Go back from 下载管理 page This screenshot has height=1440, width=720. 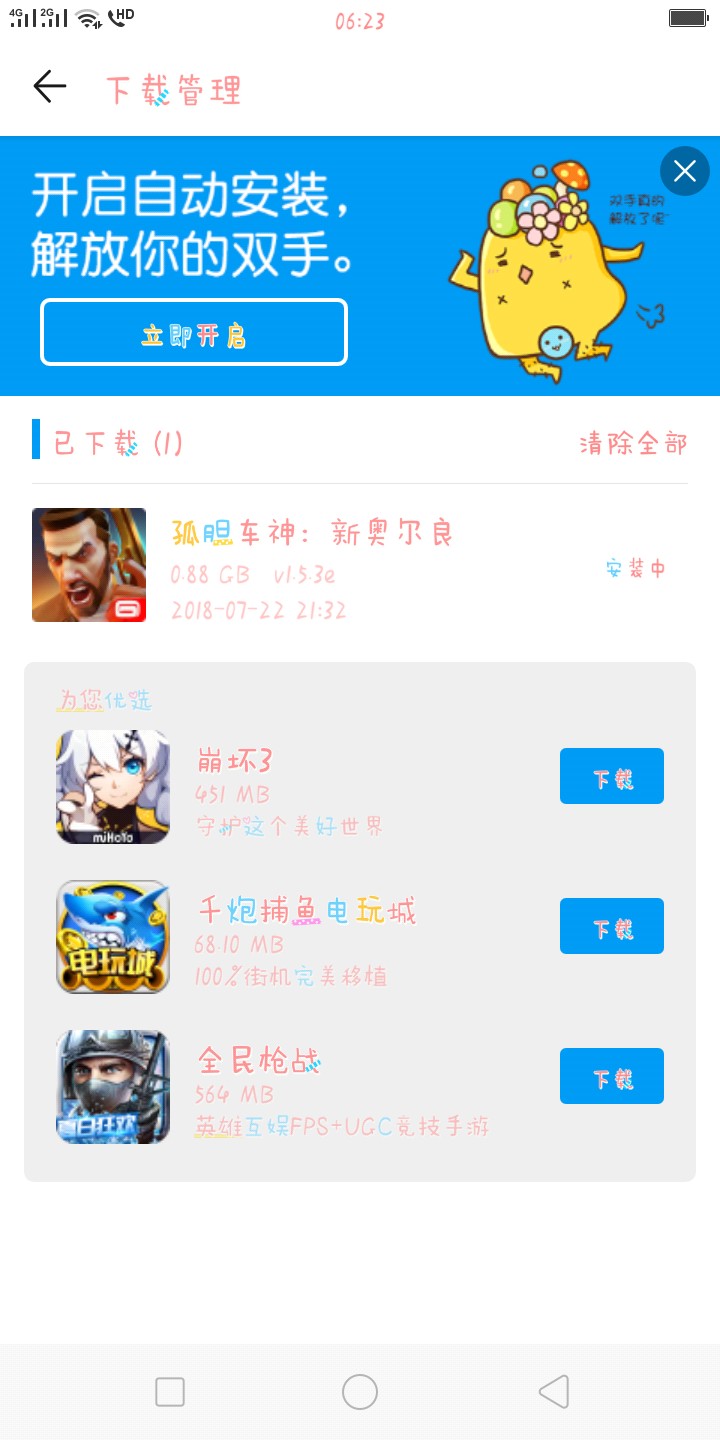click(50, 87)
